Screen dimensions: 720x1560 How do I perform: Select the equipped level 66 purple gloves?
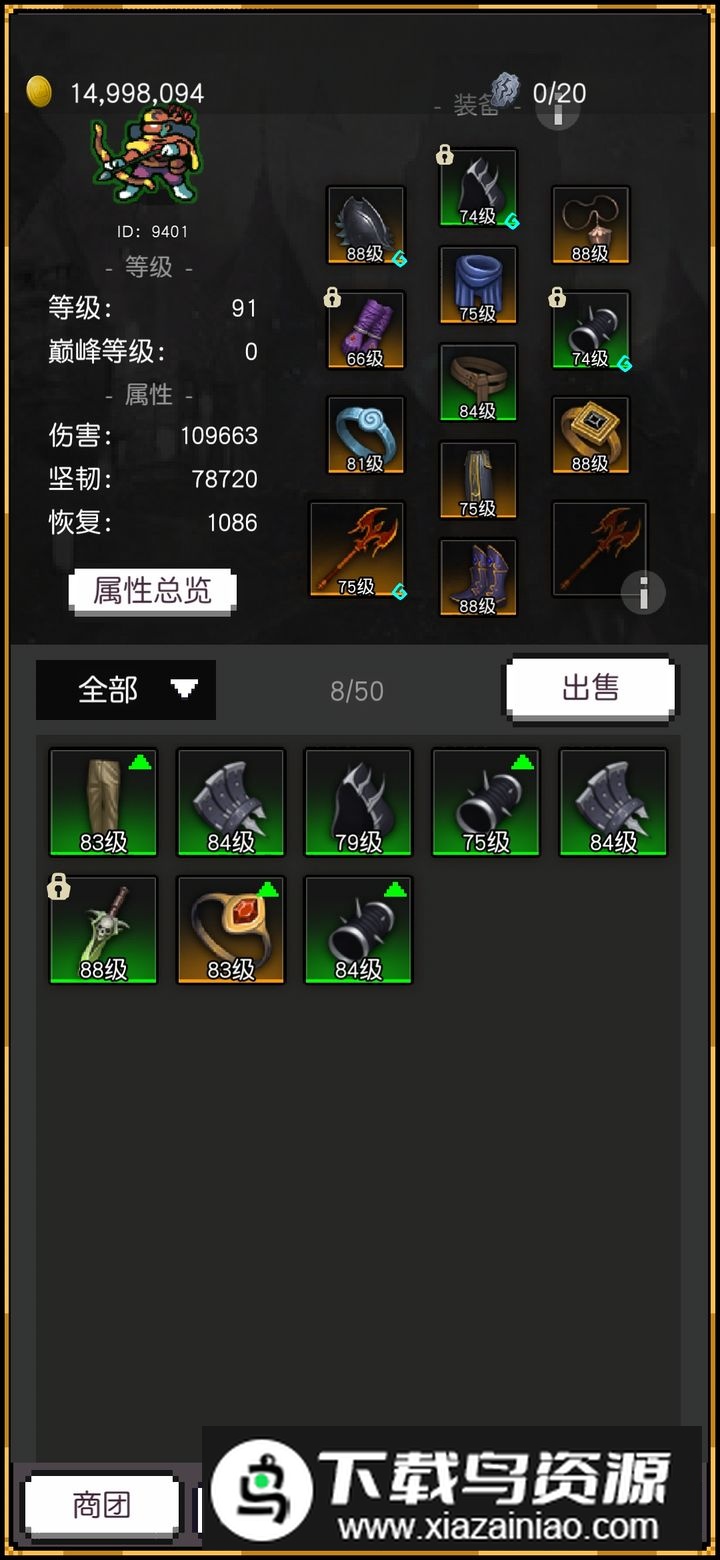[365, 330]
